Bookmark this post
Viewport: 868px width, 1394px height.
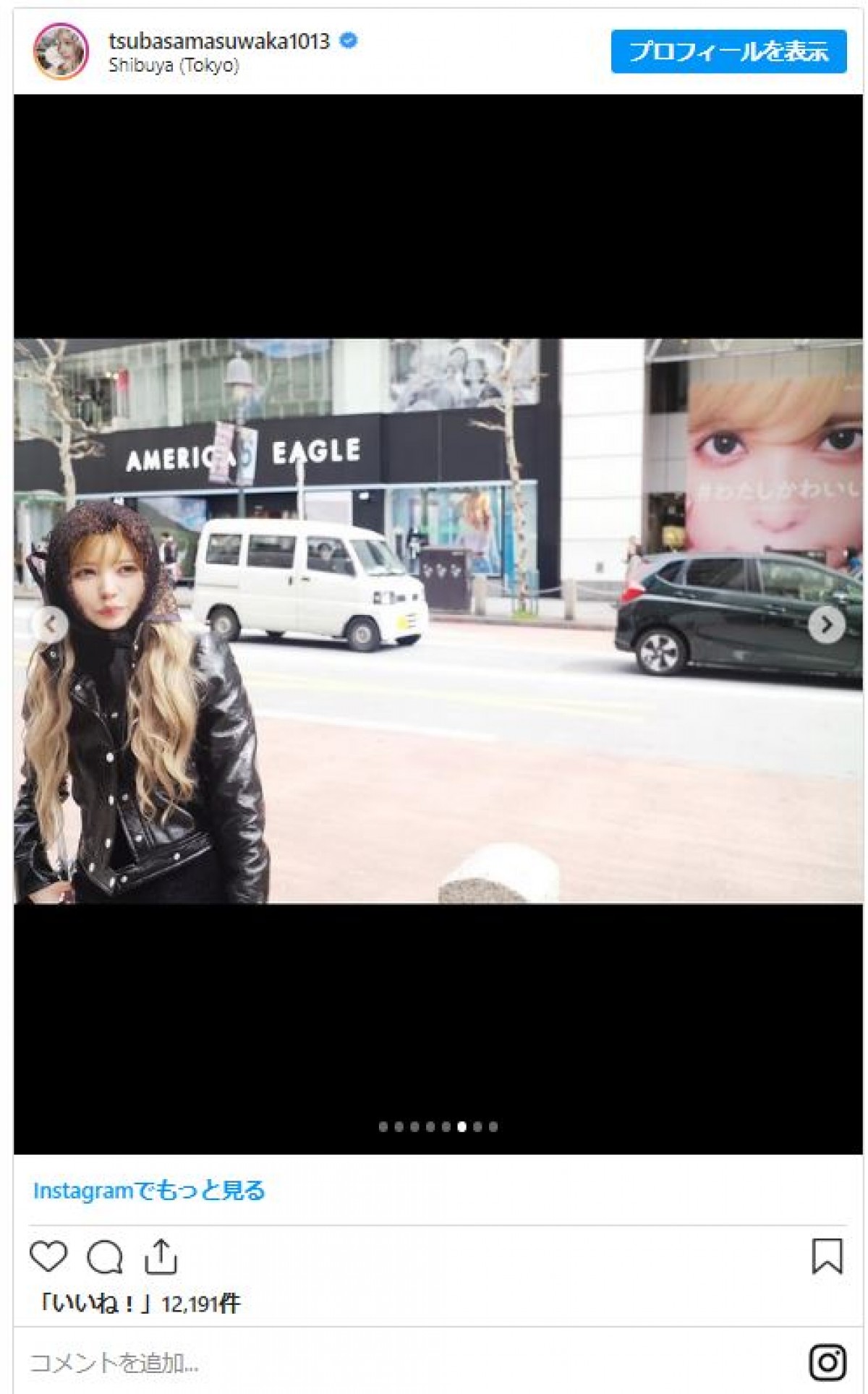(826, 1256)
